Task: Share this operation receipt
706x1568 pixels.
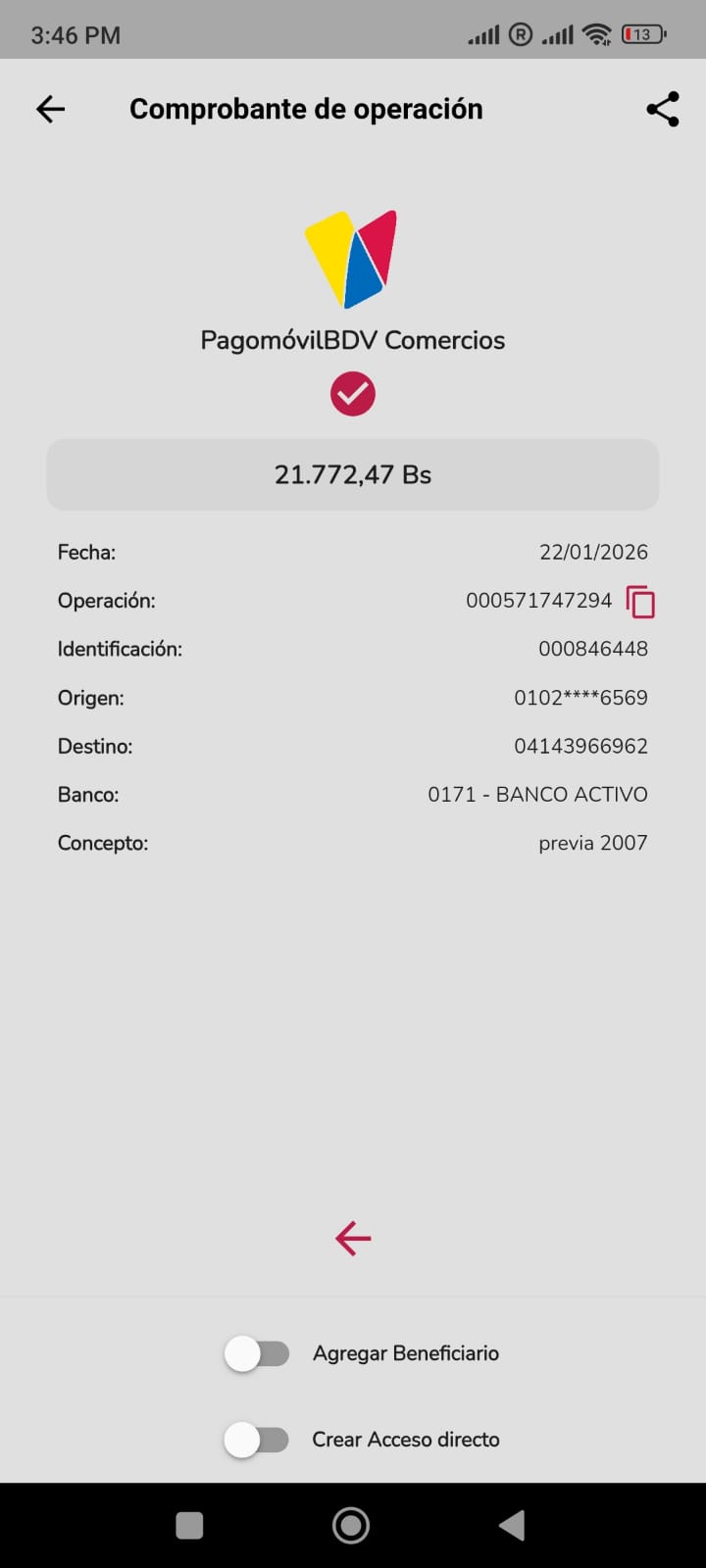Action: pos(663,109)
